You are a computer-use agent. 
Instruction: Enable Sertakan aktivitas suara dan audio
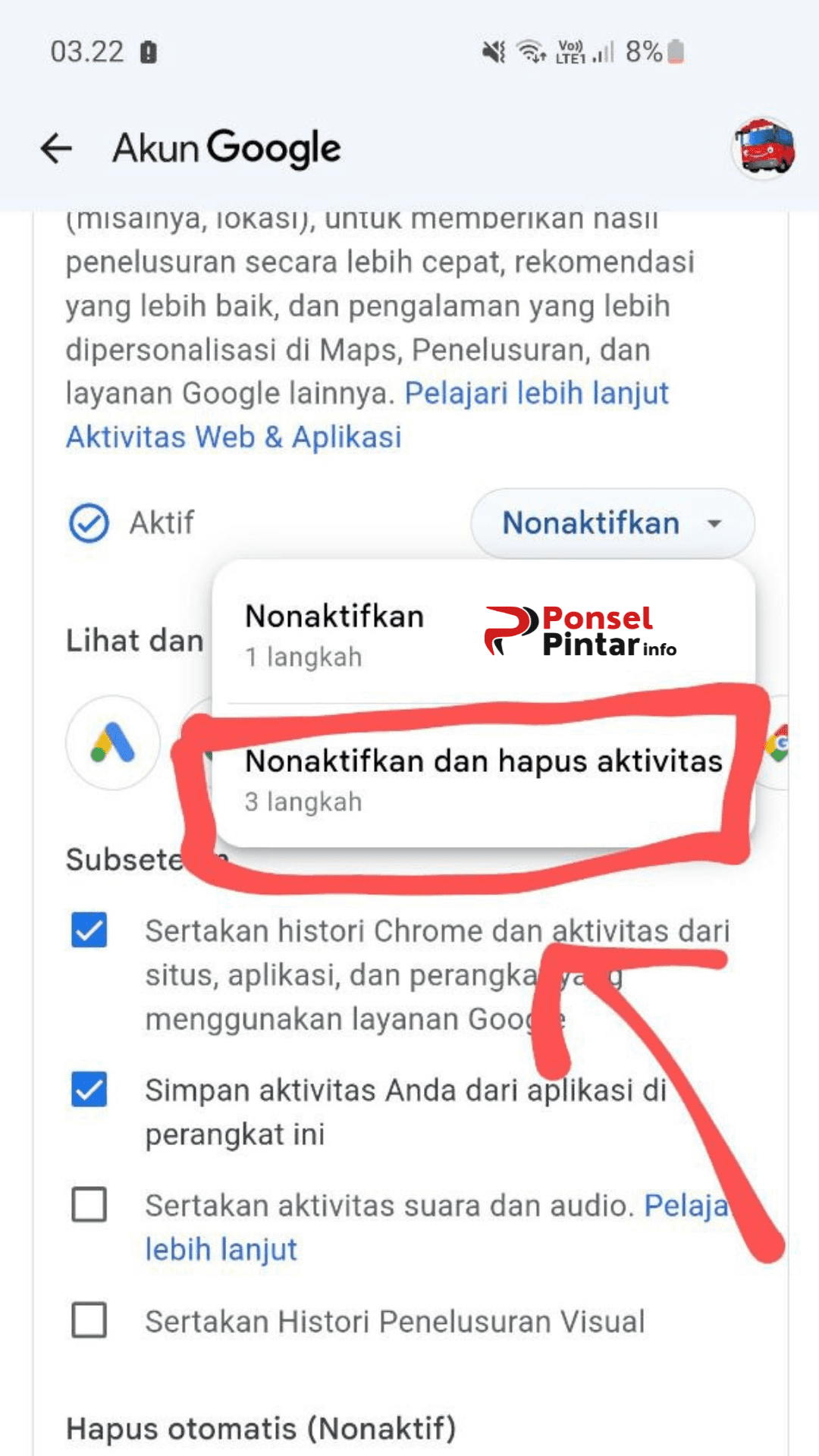[89, 1204]
